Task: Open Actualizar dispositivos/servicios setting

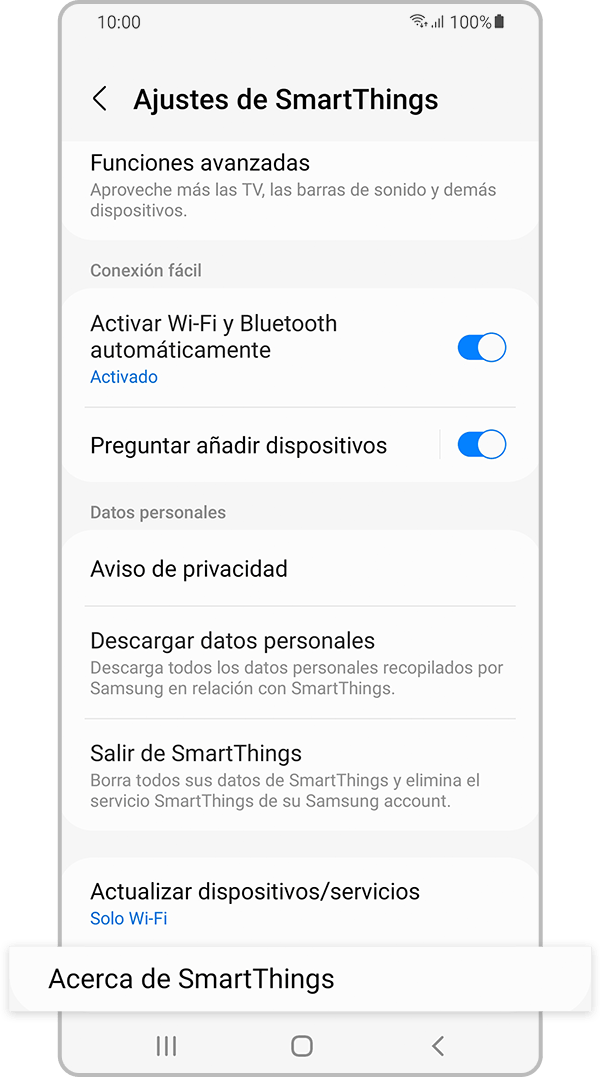Action: pos(290,902)
